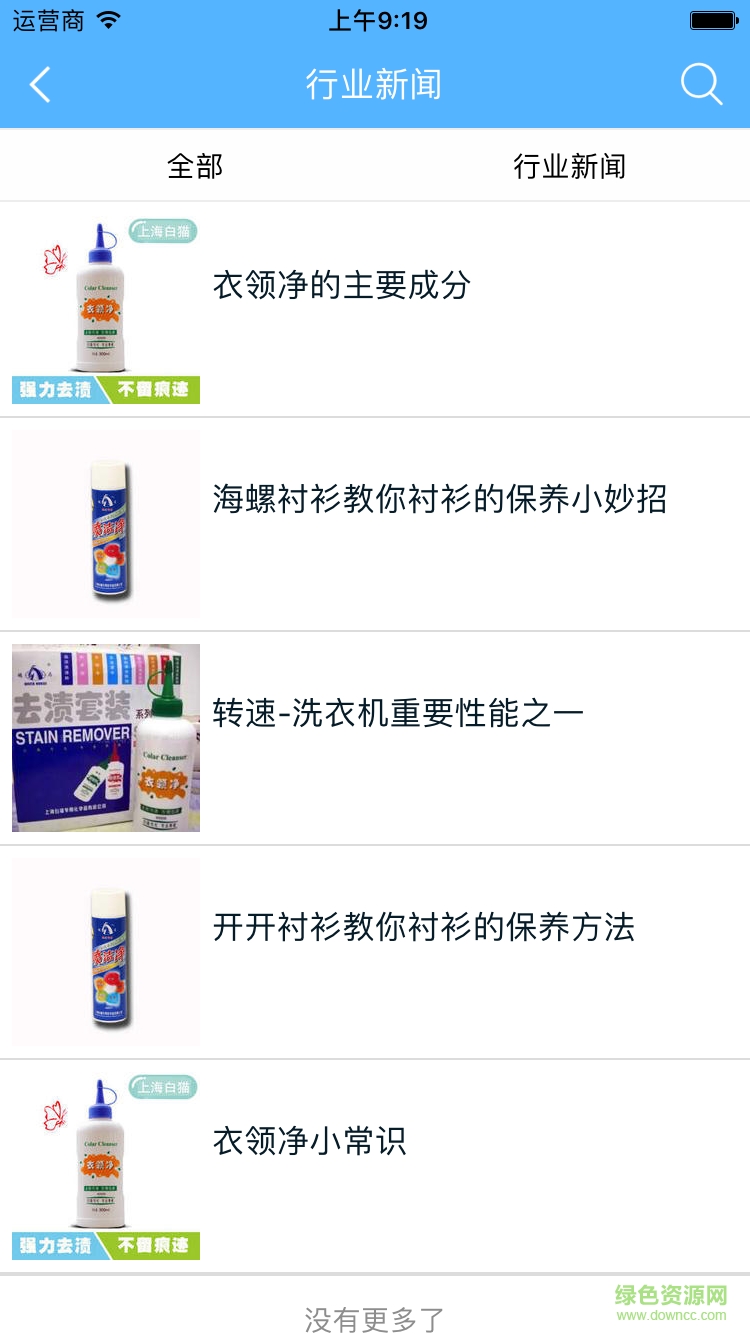Click the fourth article's spray thumbnail
The width and height of the screenshot is (750, 1334).
(x=105, y=950)
